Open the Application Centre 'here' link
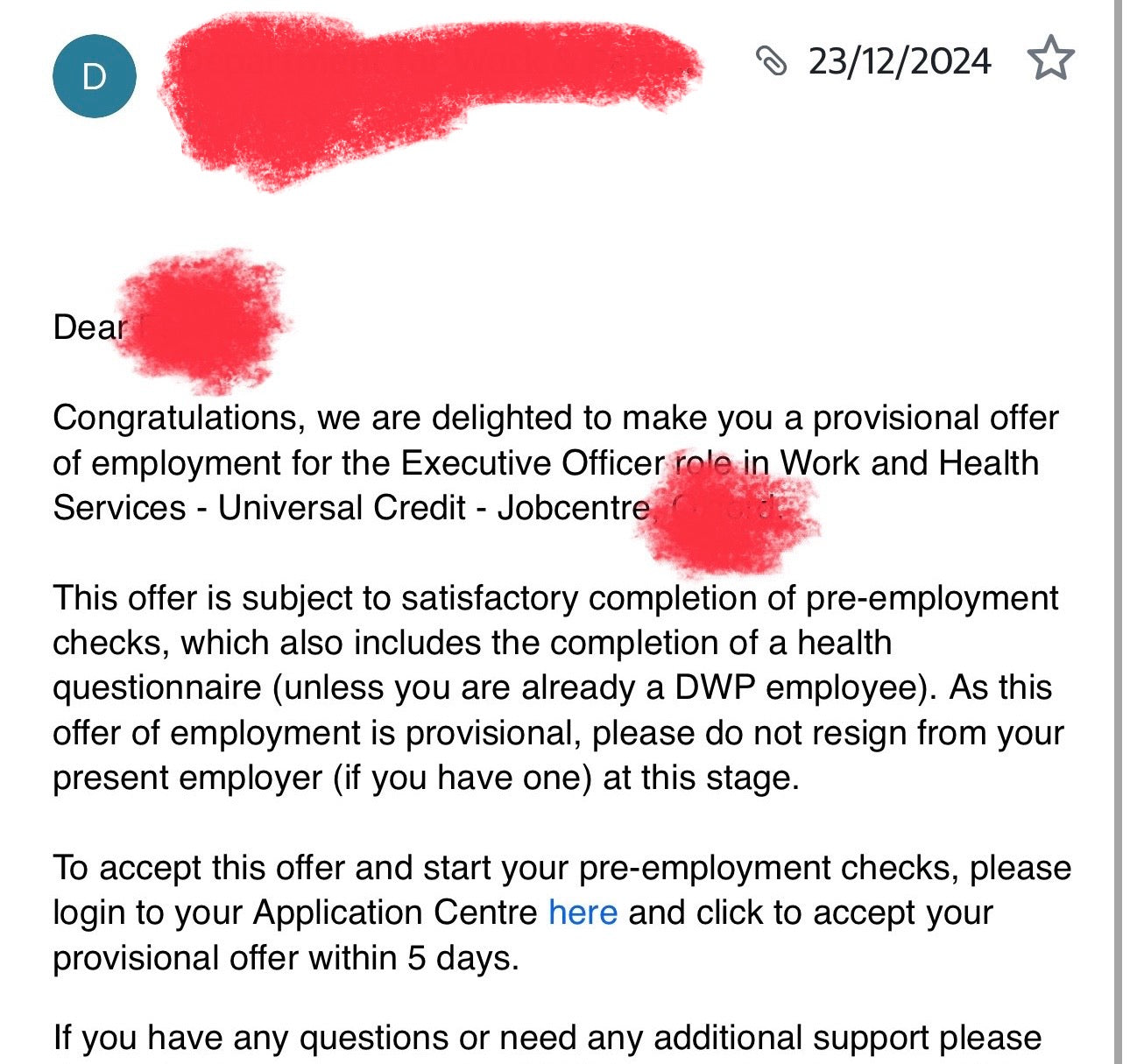Viewport: 1130px width, 1064px height. tap(583, 913)
